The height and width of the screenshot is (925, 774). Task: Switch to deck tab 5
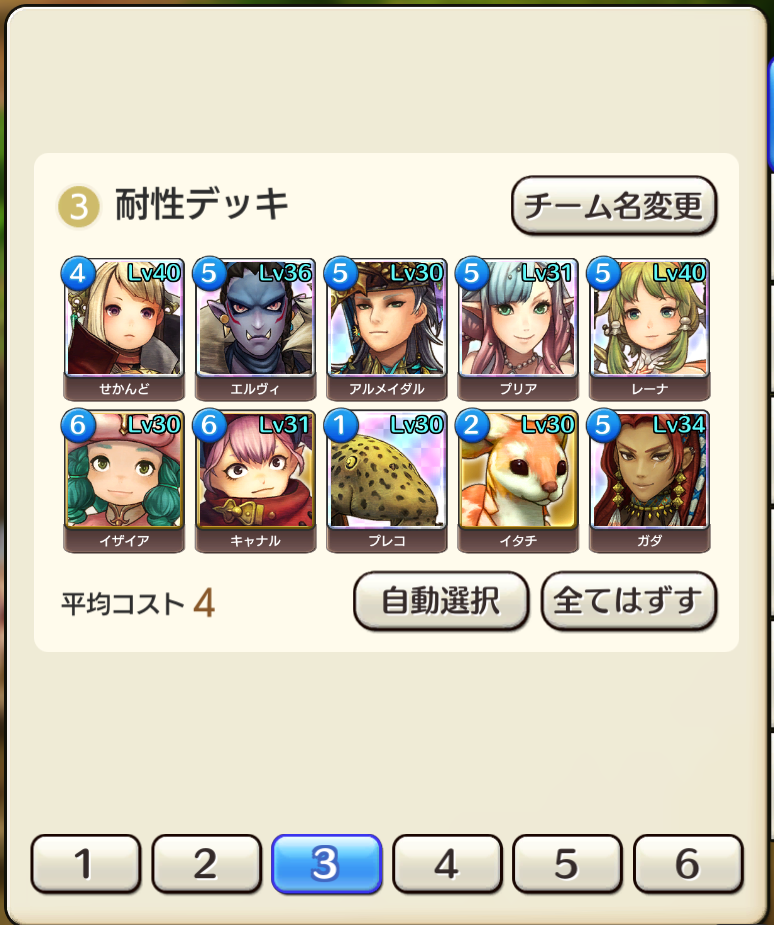(x=567, y=863)
